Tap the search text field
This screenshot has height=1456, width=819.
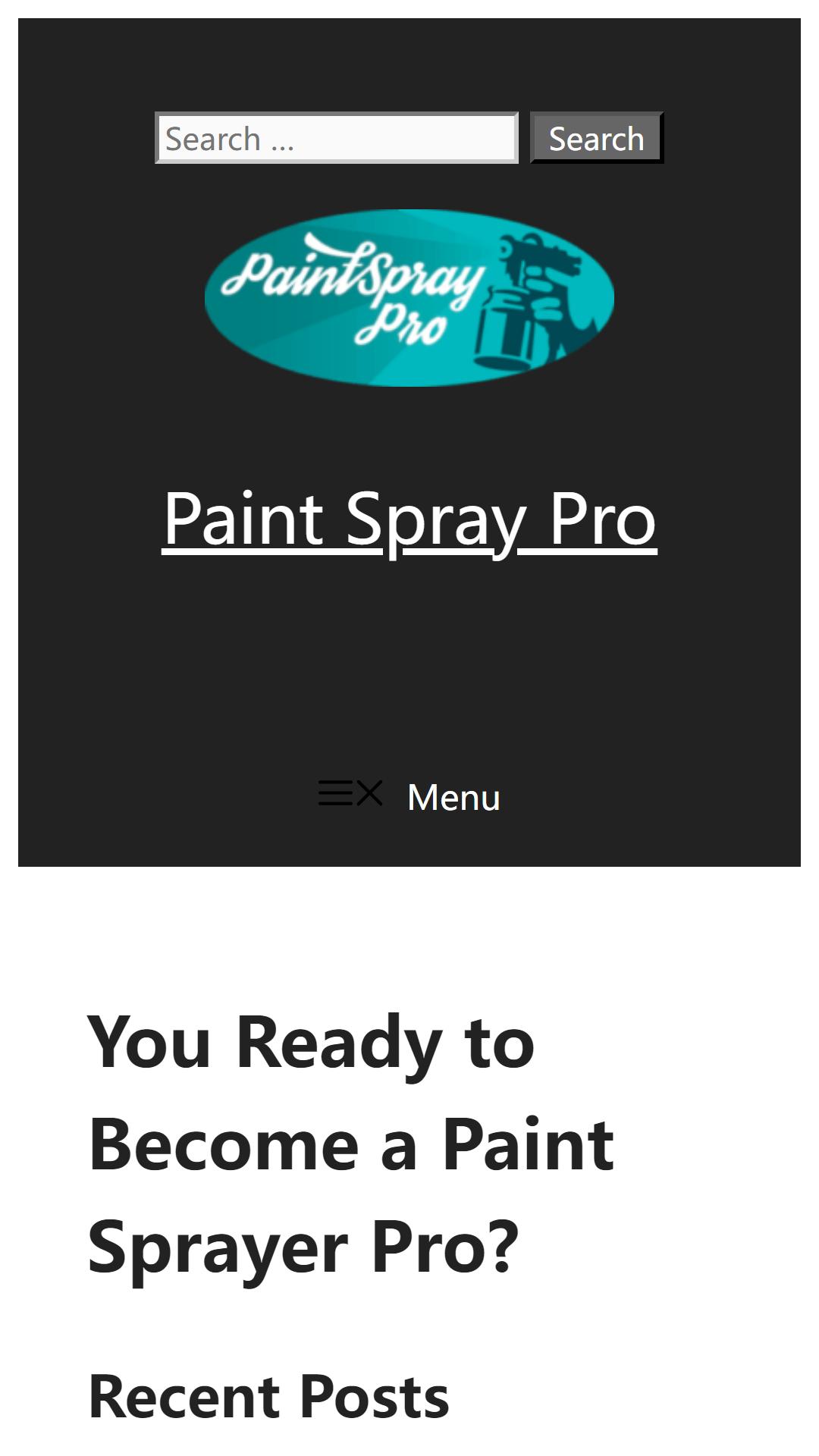[x=337, y=138]
